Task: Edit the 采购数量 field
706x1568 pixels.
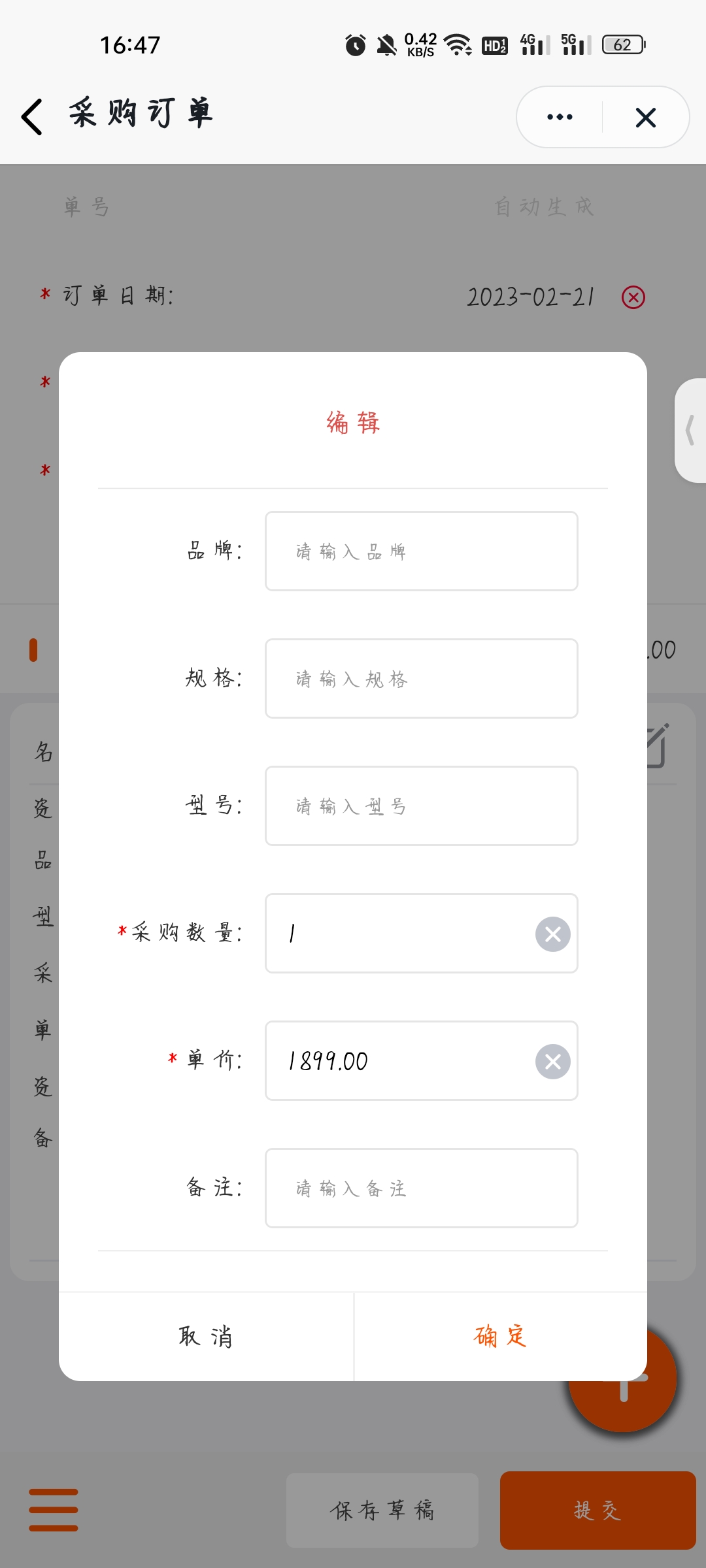Action: coord(399,934)
